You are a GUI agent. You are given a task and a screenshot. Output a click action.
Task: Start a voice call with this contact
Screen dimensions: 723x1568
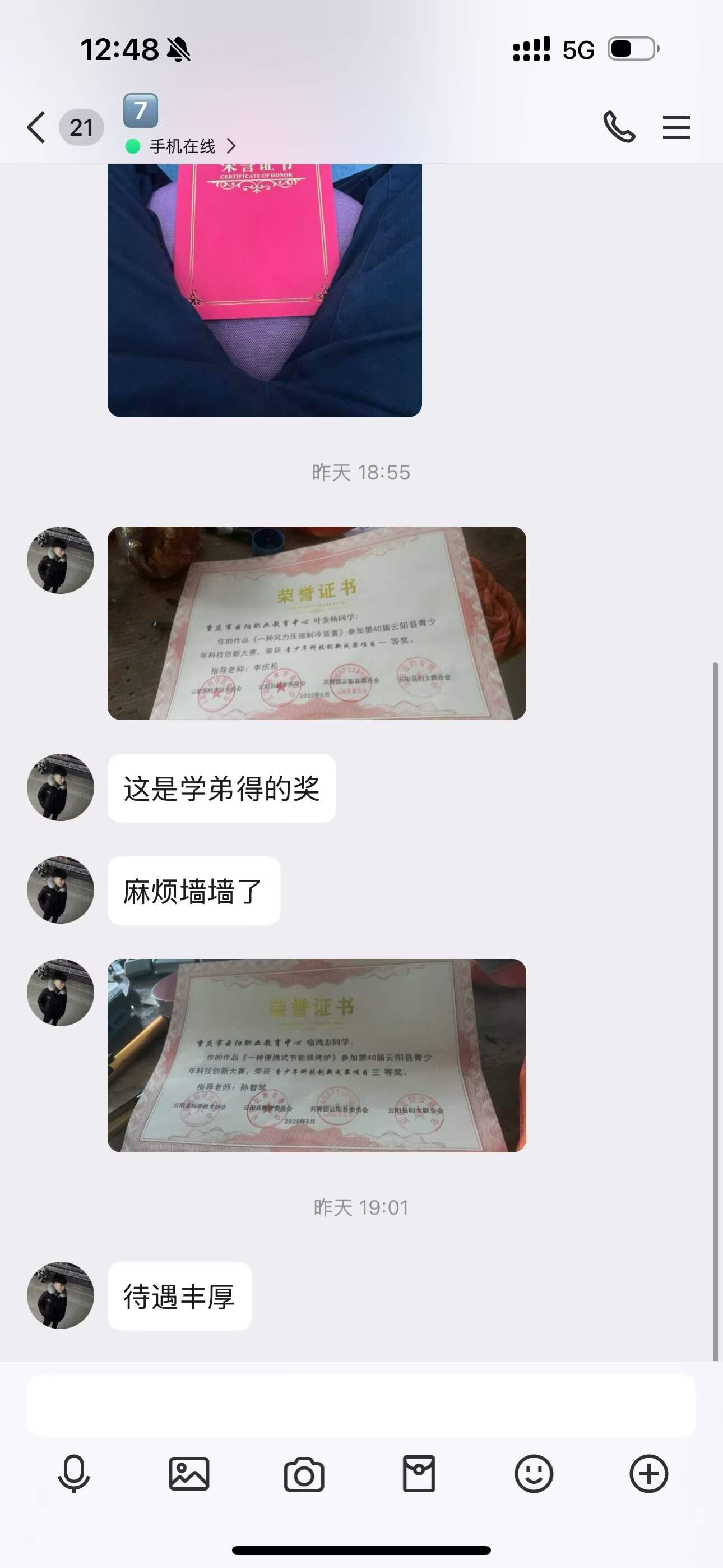(619, 127)
